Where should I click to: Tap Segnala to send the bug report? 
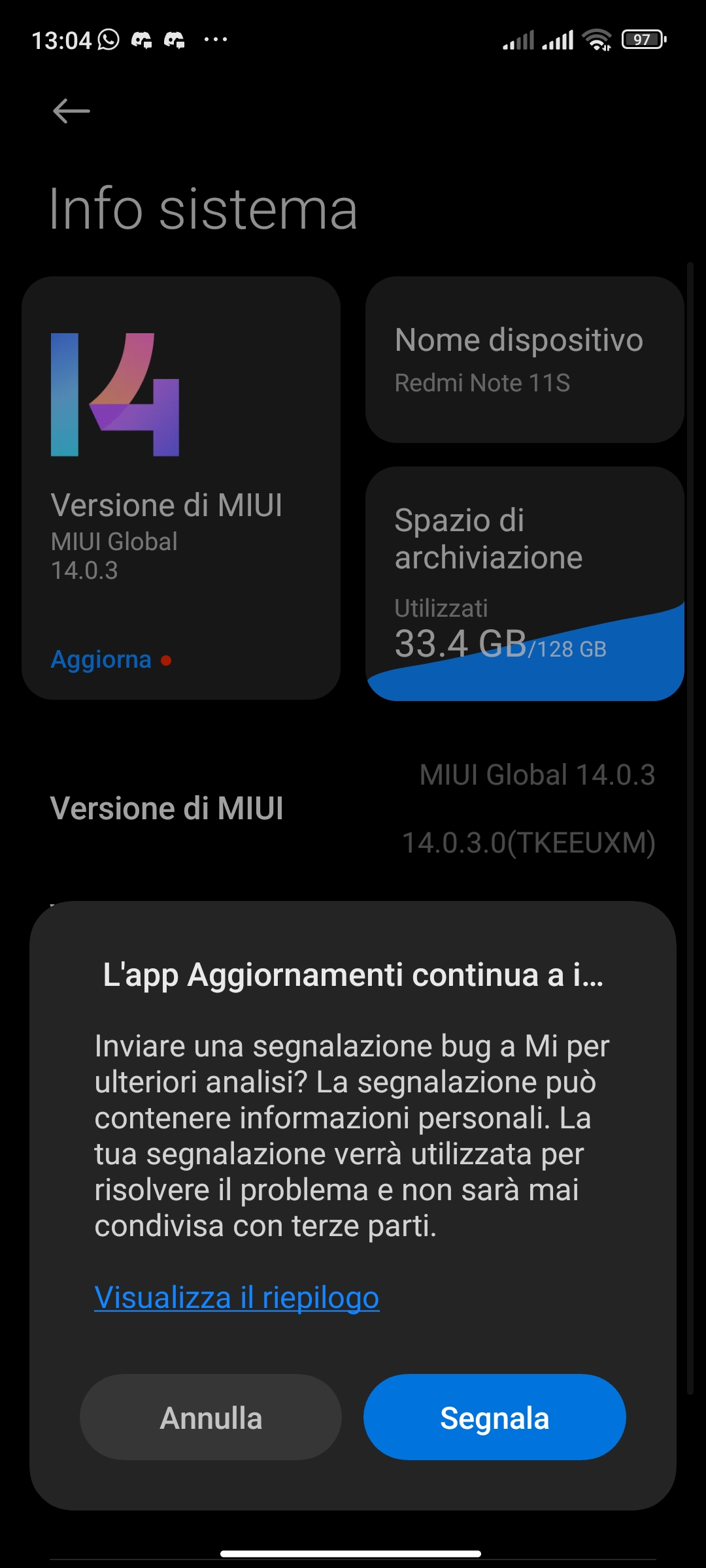[495, 1417]
